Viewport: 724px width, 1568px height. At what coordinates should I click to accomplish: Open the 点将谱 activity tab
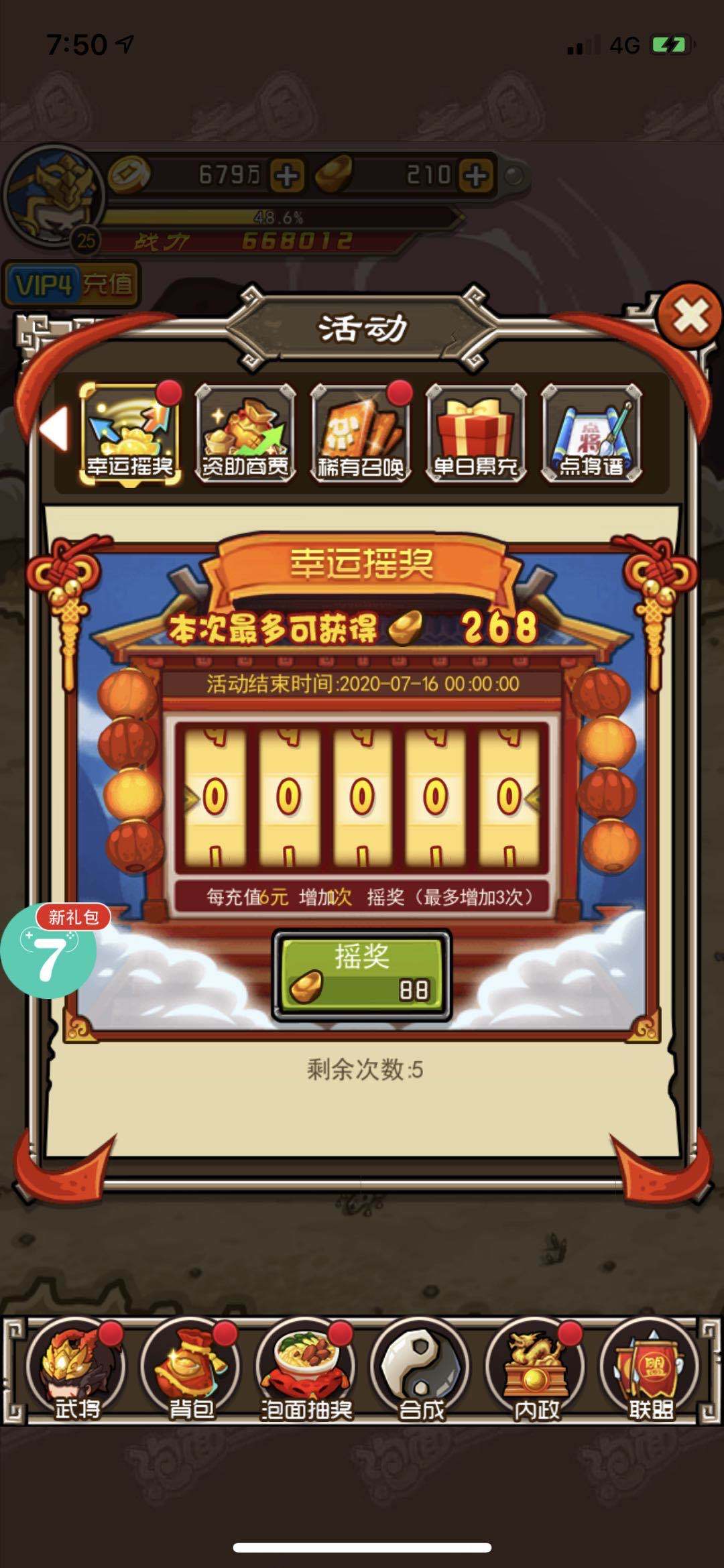[x=591, y=434]
